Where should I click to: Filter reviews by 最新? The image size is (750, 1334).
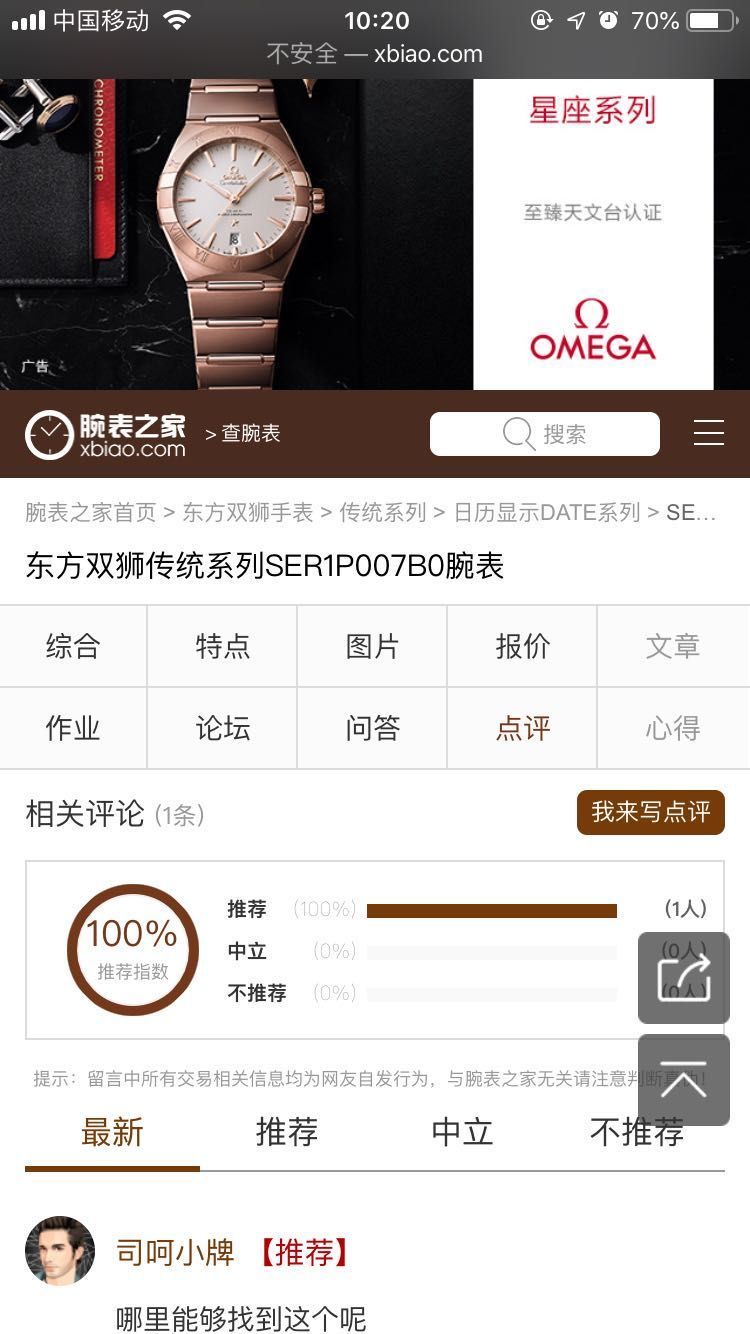(112, 1133)
